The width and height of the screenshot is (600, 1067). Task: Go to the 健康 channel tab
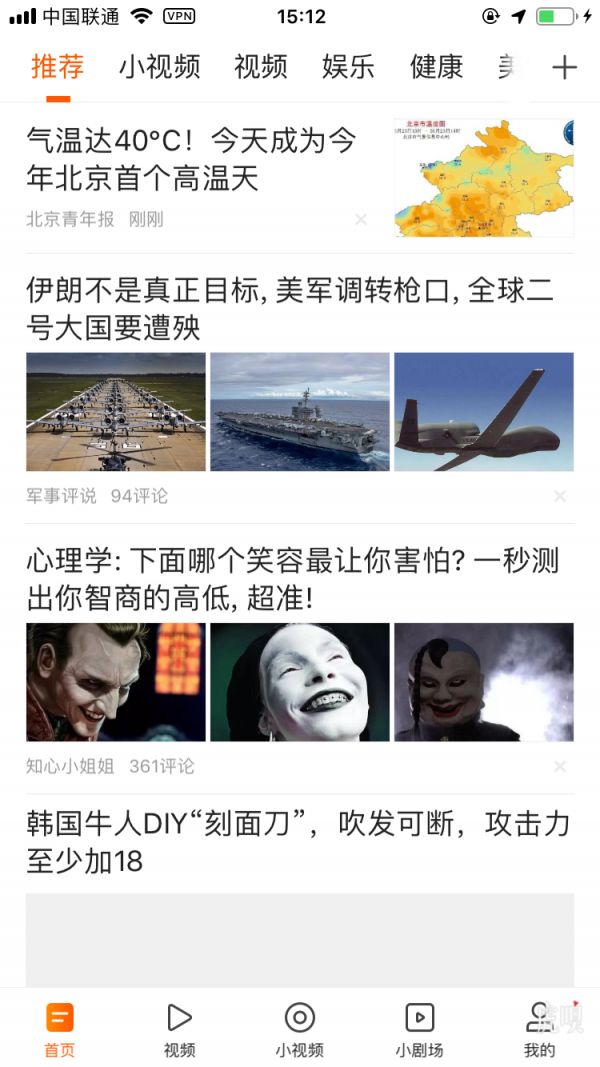[437, 67]
